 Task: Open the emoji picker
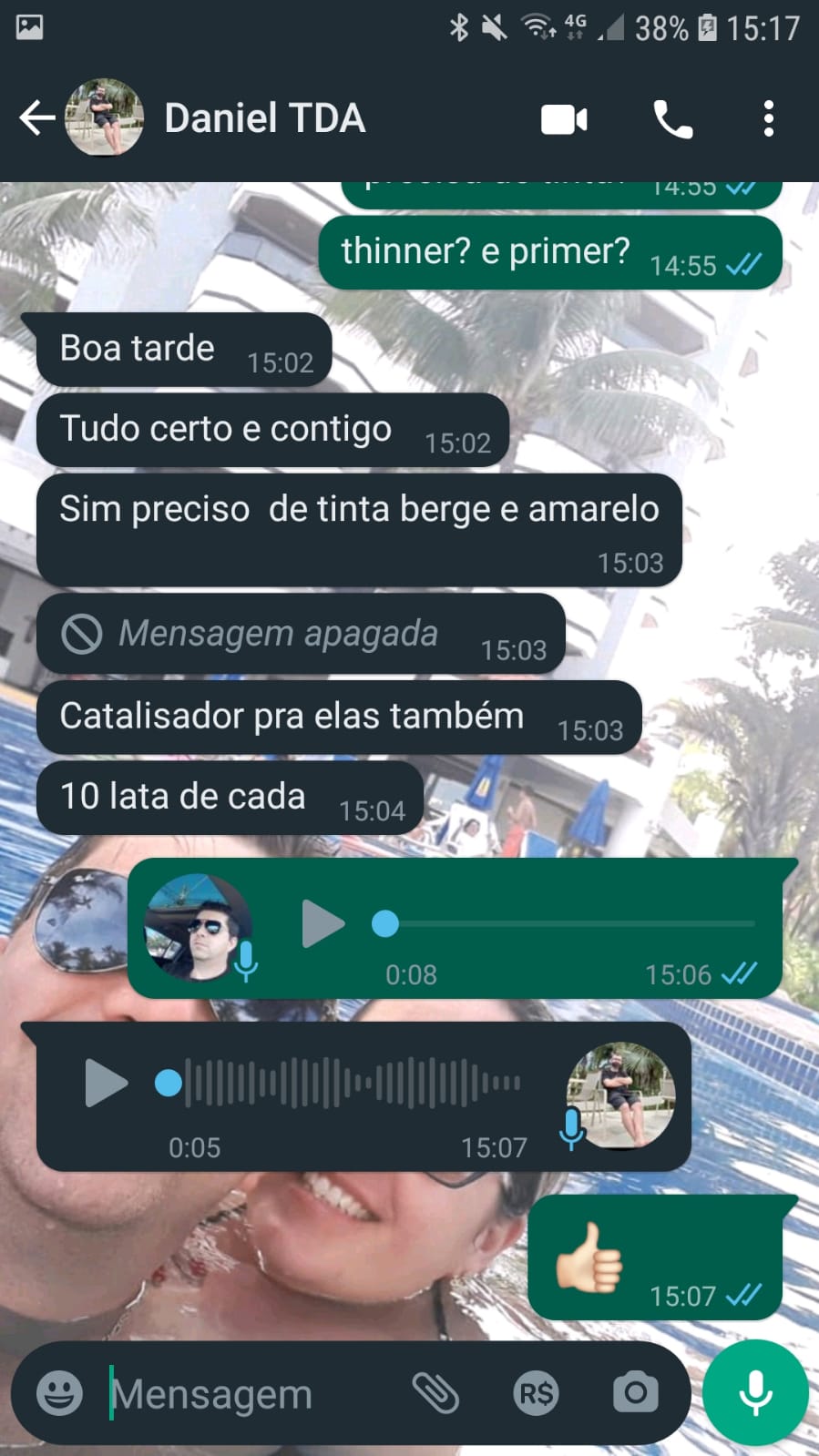coord(60,1392)
